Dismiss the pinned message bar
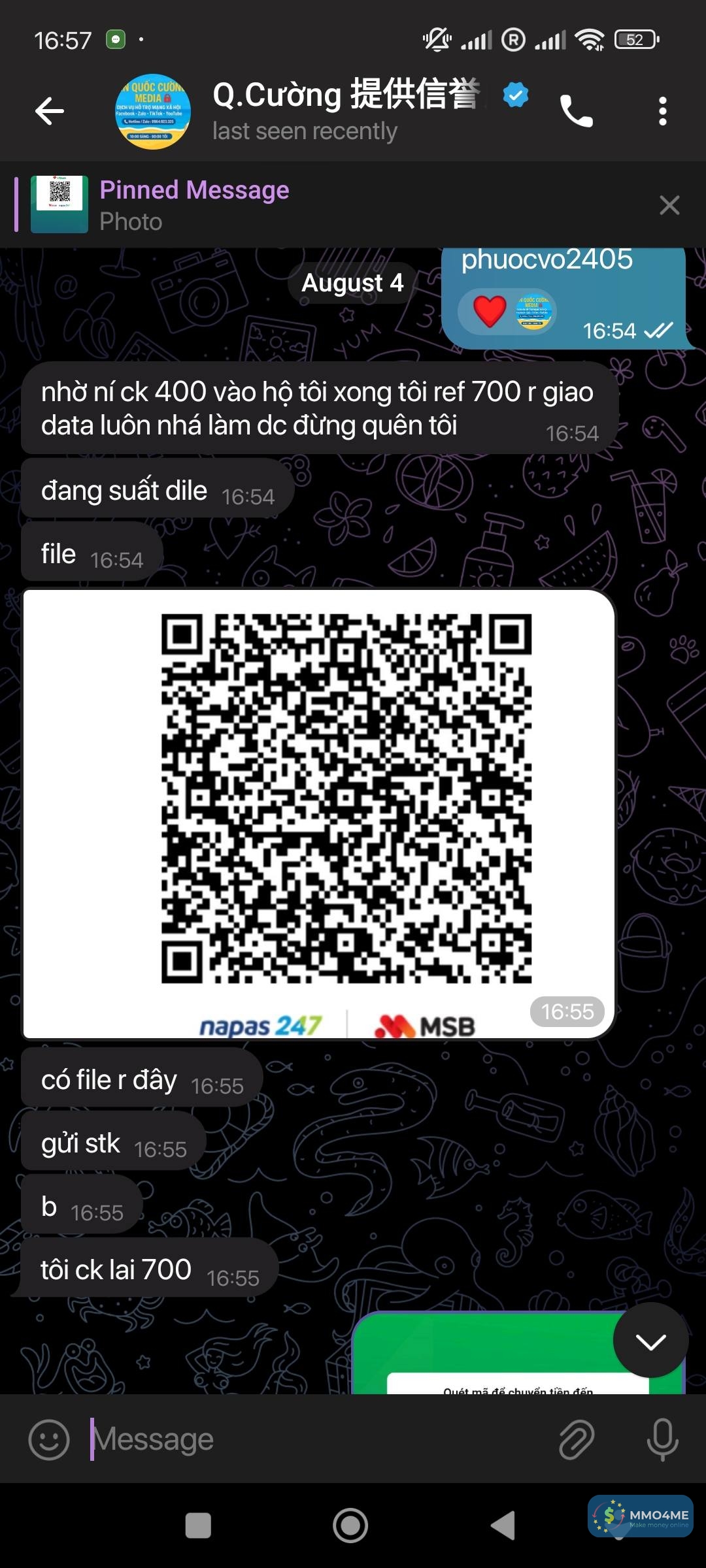The height and width of the screenshot is (1568, 706). pyautogui.click(x=669, y=205)
